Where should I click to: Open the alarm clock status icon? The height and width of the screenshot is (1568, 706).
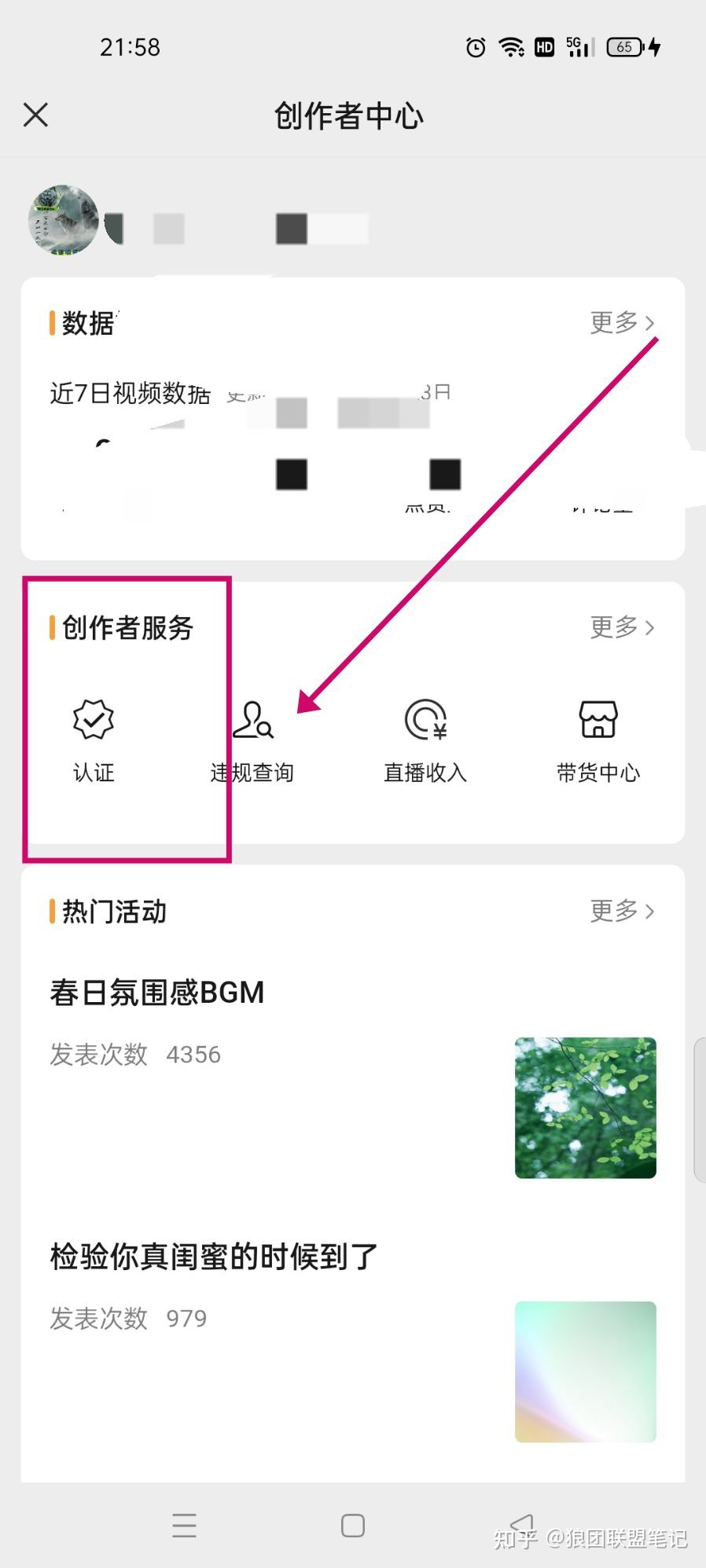[x=475, y=47]
